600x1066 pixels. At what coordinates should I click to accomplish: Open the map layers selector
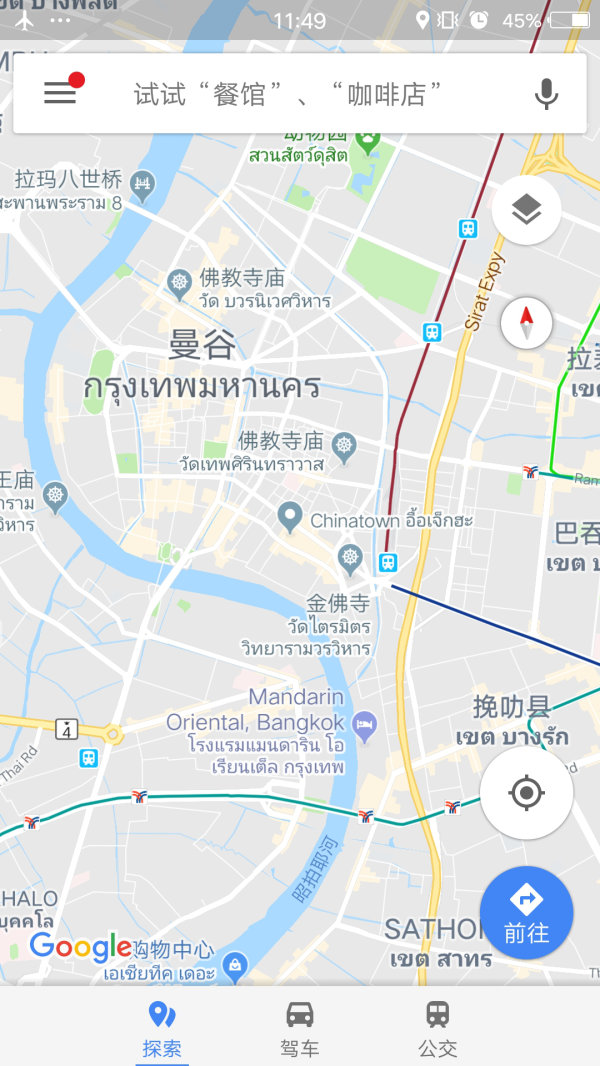coord(526,210)
